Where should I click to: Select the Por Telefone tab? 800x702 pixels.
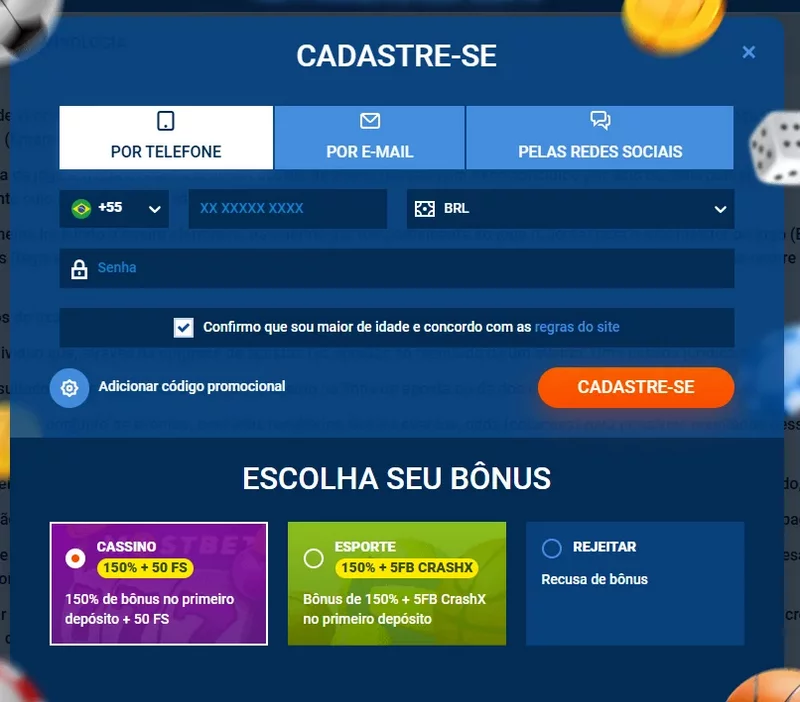pos(166,137)
